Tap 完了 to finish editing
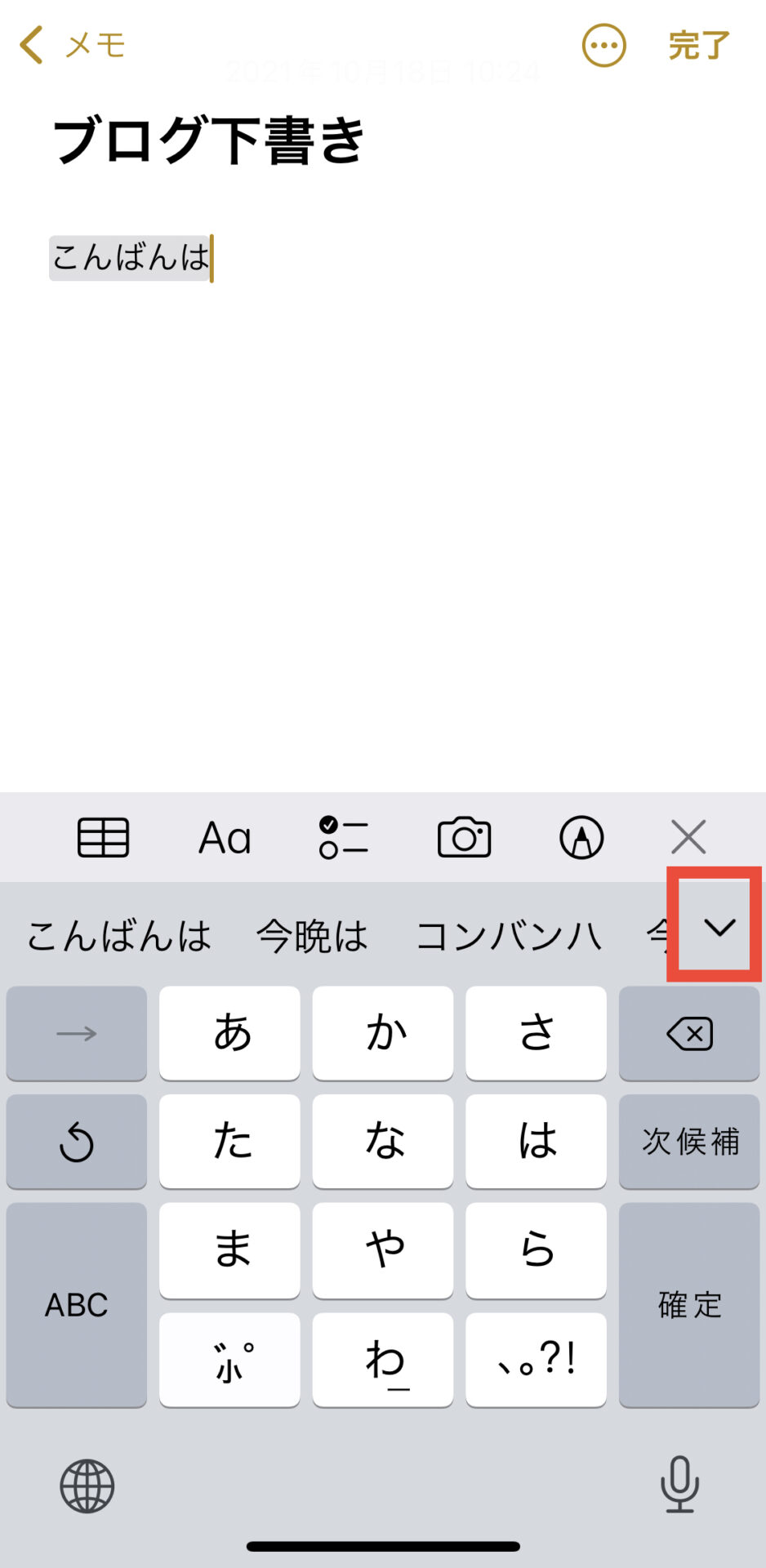The image size is (766, 1568). pyautogui.click(x=698, y=46)
